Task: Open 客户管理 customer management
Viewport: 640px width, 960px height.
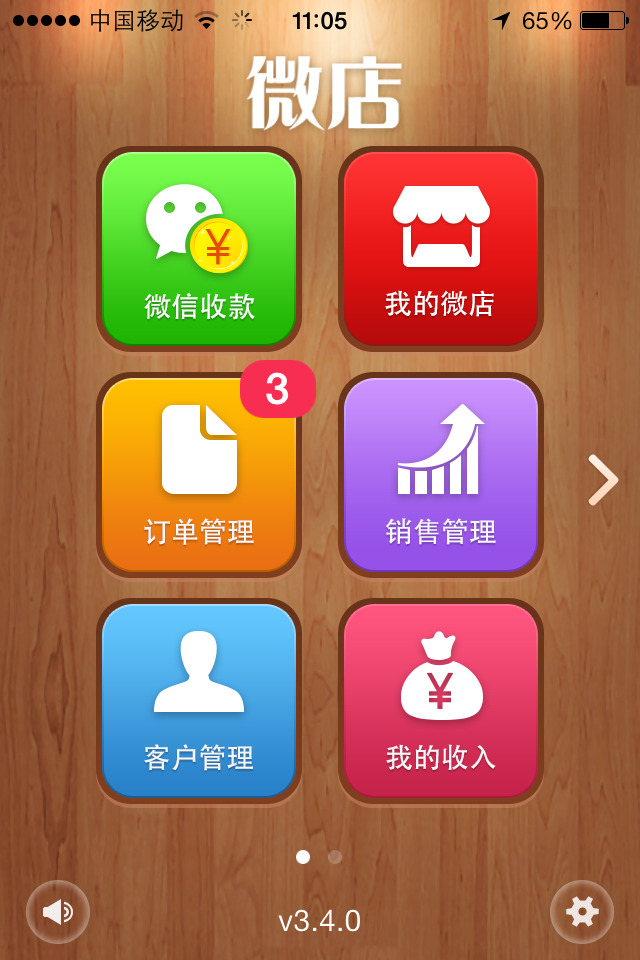Action: [x=199, y=700]
